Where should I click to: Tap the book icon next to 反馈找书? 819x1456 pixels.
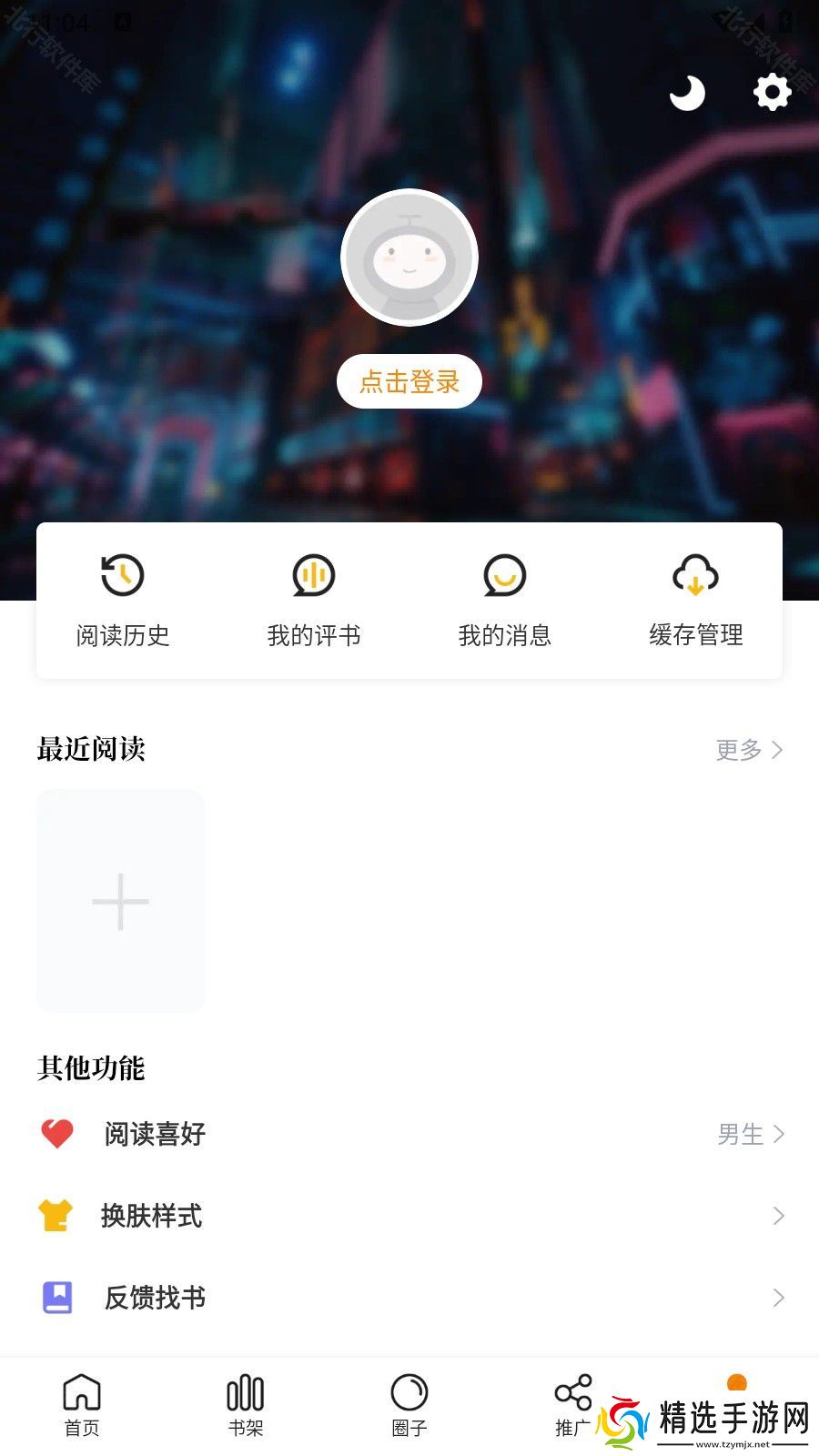tap(56, 1298)
